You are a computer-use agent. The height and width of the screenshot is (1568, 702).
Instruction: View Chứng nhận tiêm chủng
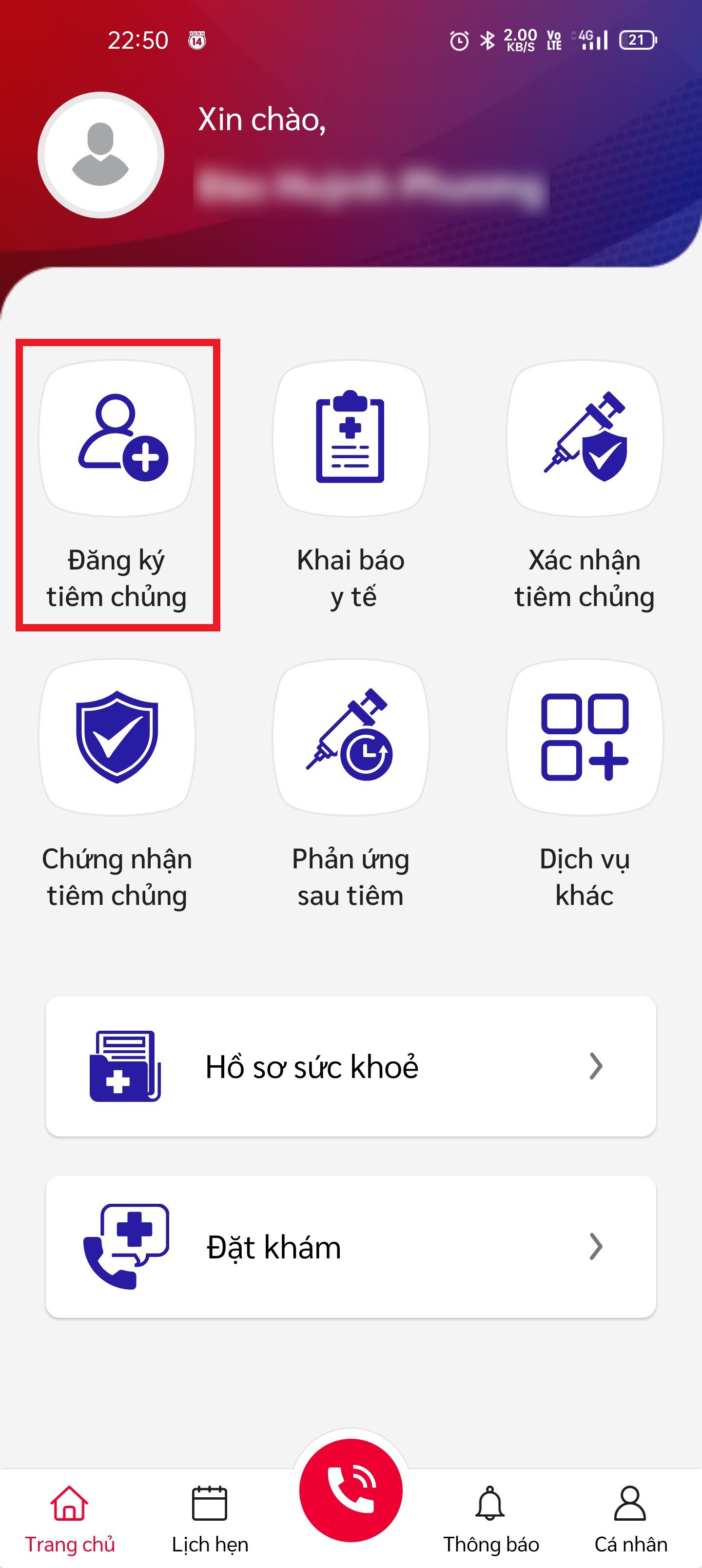(117, 784)
